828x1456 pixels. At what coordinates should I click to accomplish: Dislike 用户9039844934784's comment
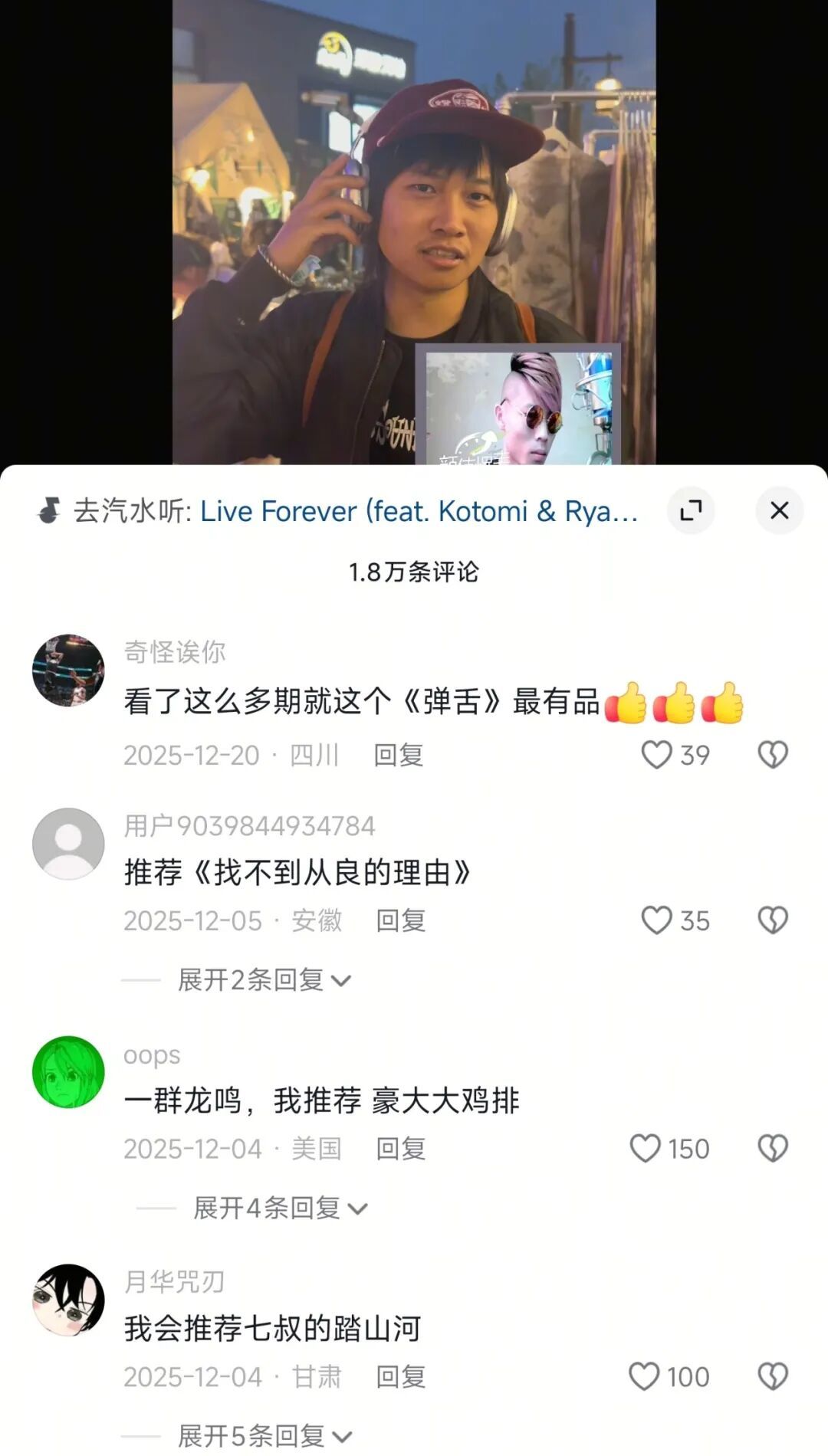[772, 920]
